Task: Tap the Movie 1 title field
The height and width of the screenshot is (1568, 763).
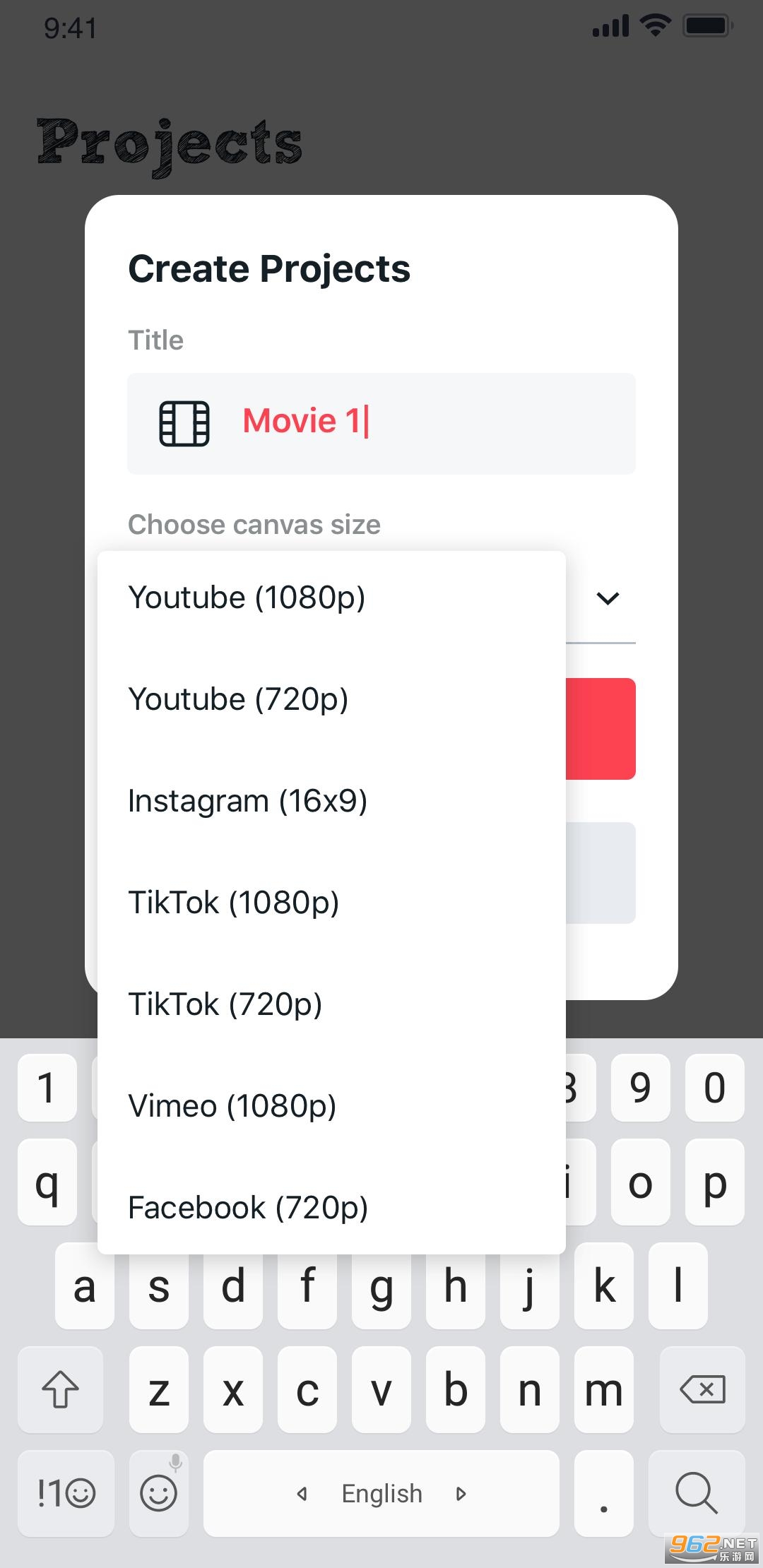Action: click(x=381, y=424)
